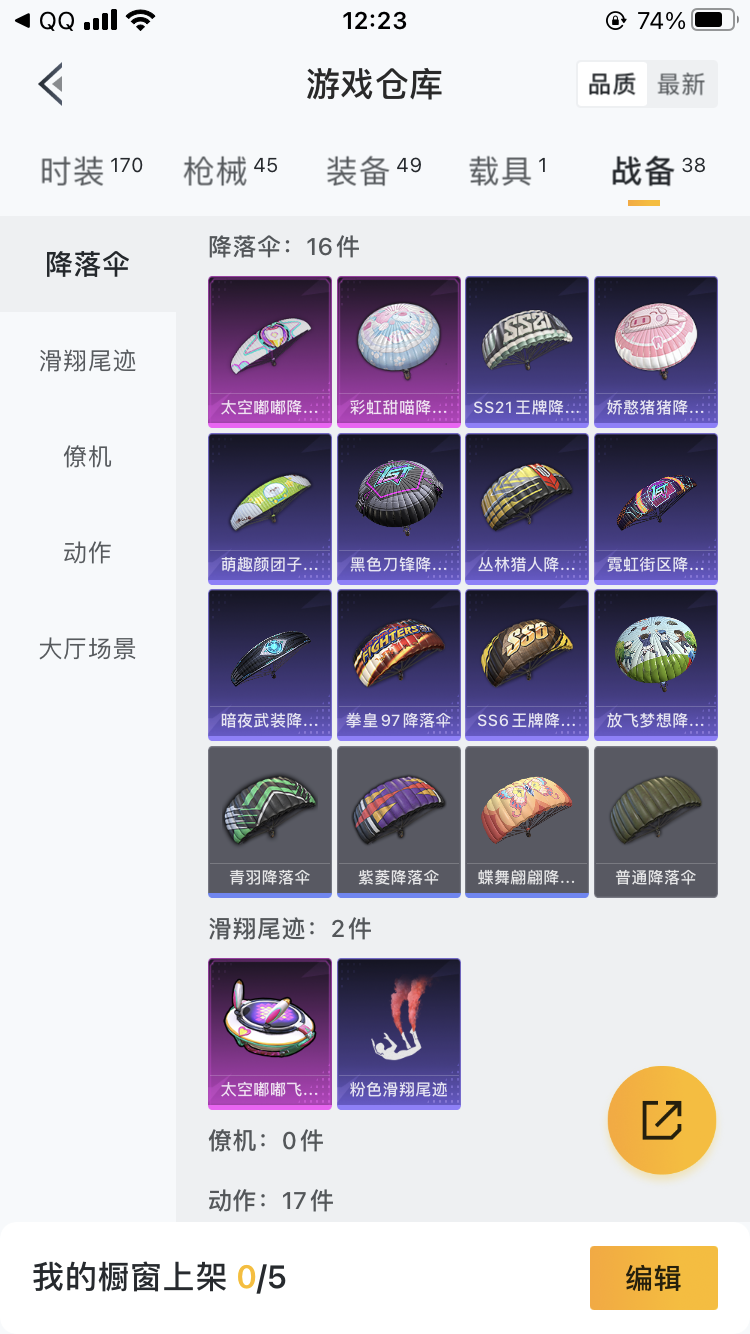Sort inventory by 品质
The image size is (750, 1334).
click(612, 85)
